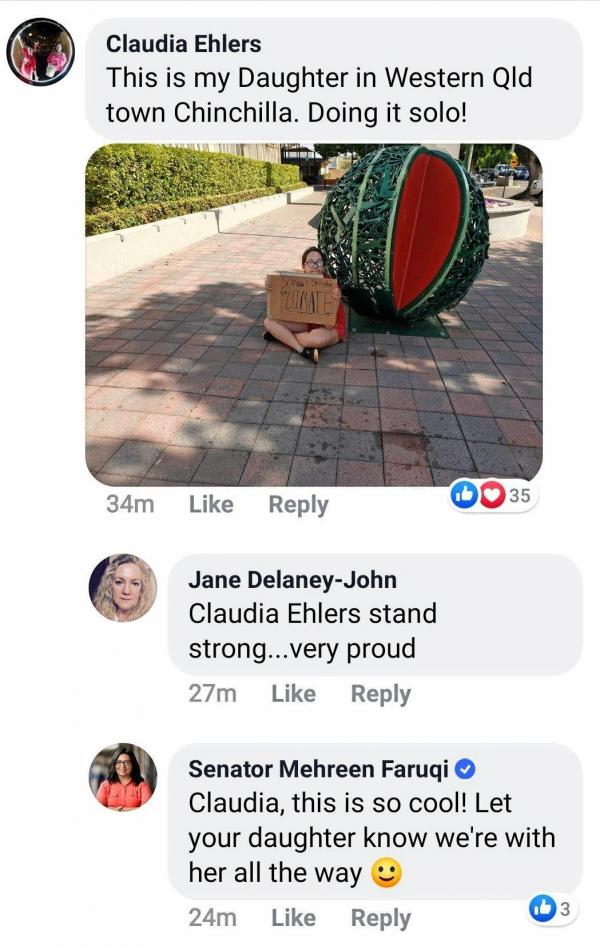View likes on Senator Mehreen Faruqi's comment

click(x=553, y=909)
